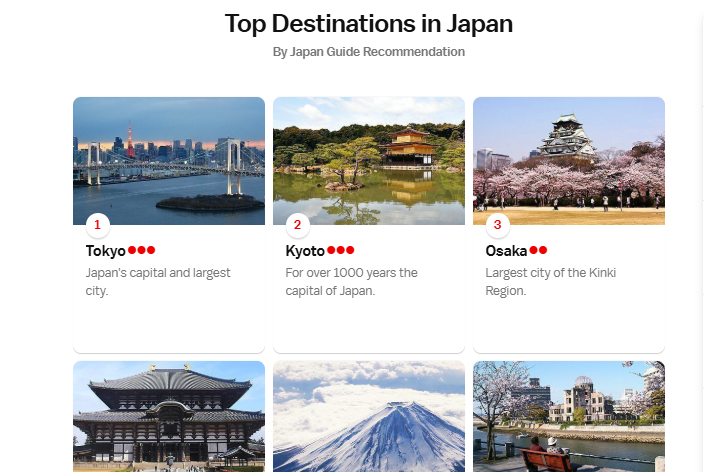
Task: Open the Kyoto destination card
Action: 368,224
